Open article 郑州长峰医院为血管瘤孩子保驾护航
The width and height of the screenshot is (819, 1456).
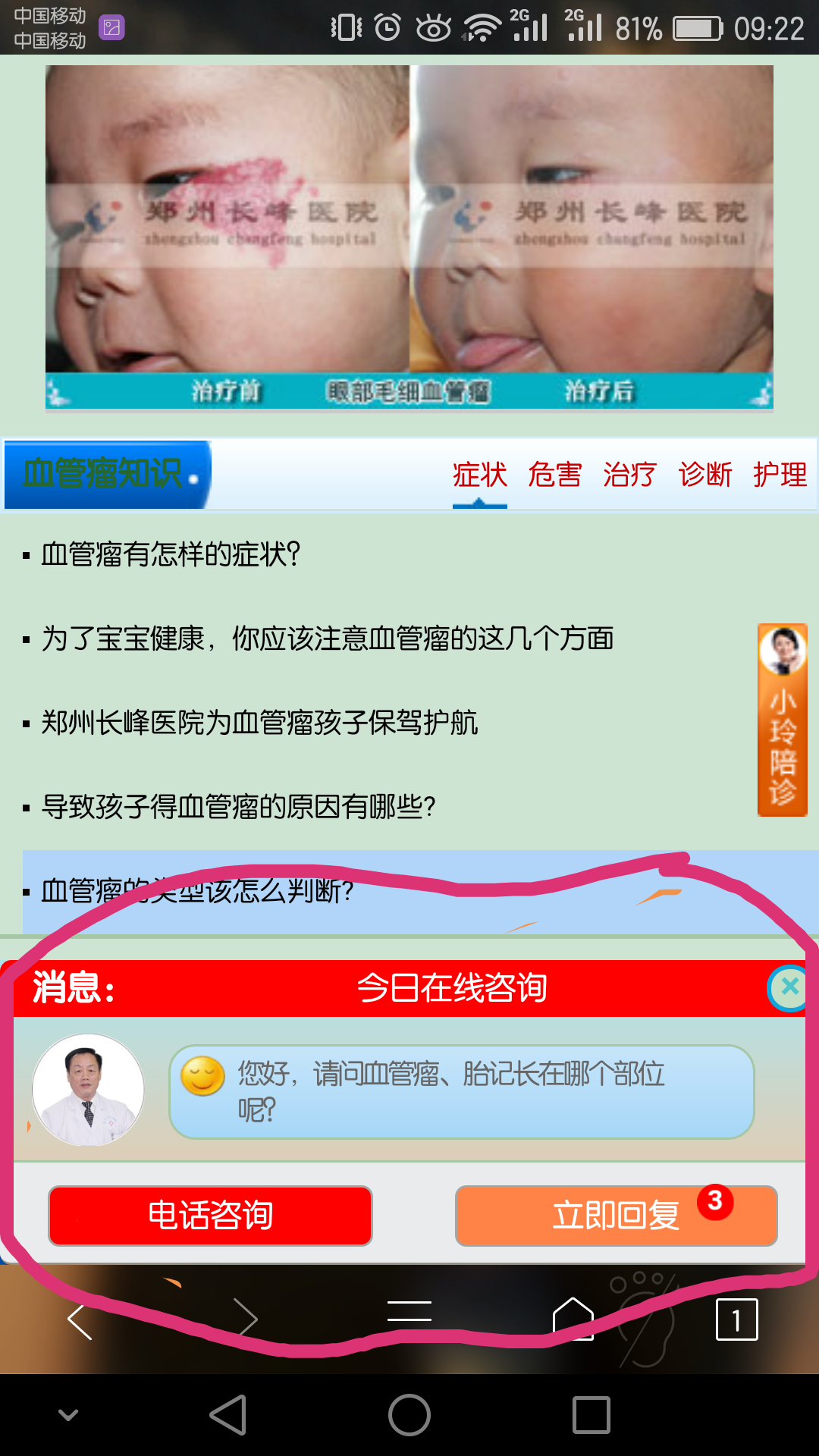coord(259,723)
